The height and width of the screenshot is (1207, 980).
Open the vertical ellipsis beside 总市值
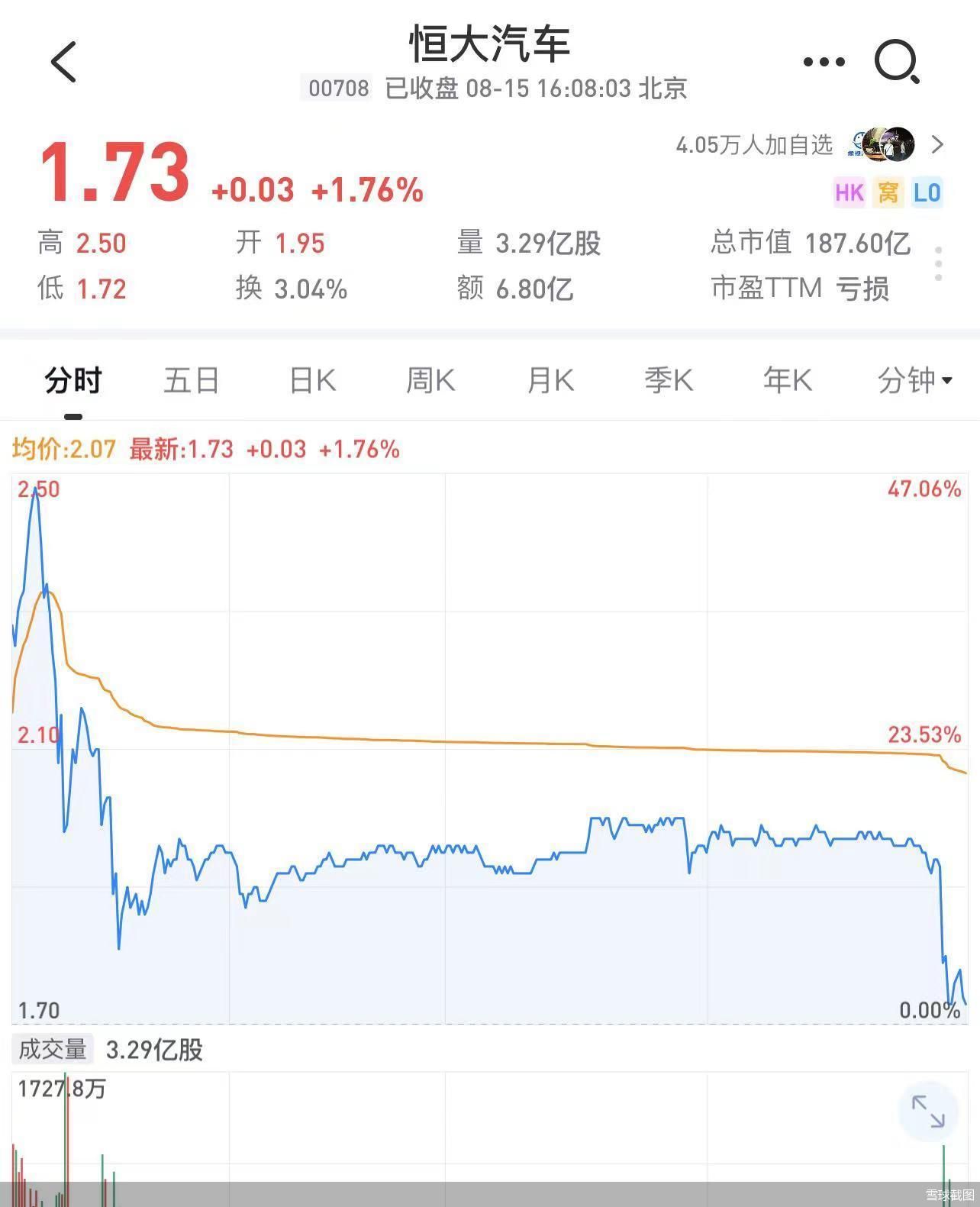tap(937, 263)
